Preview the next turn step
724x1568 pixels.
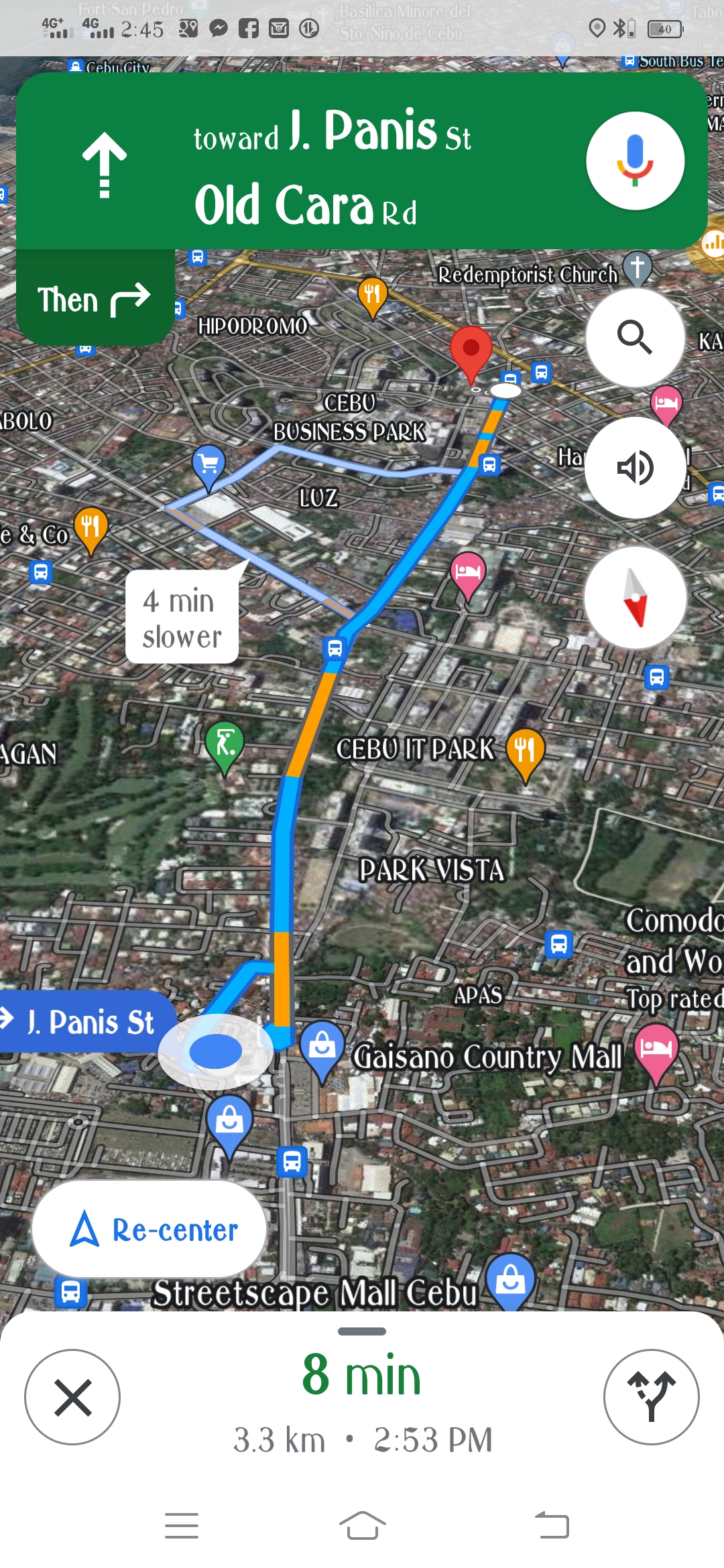[x=94, y=299]
